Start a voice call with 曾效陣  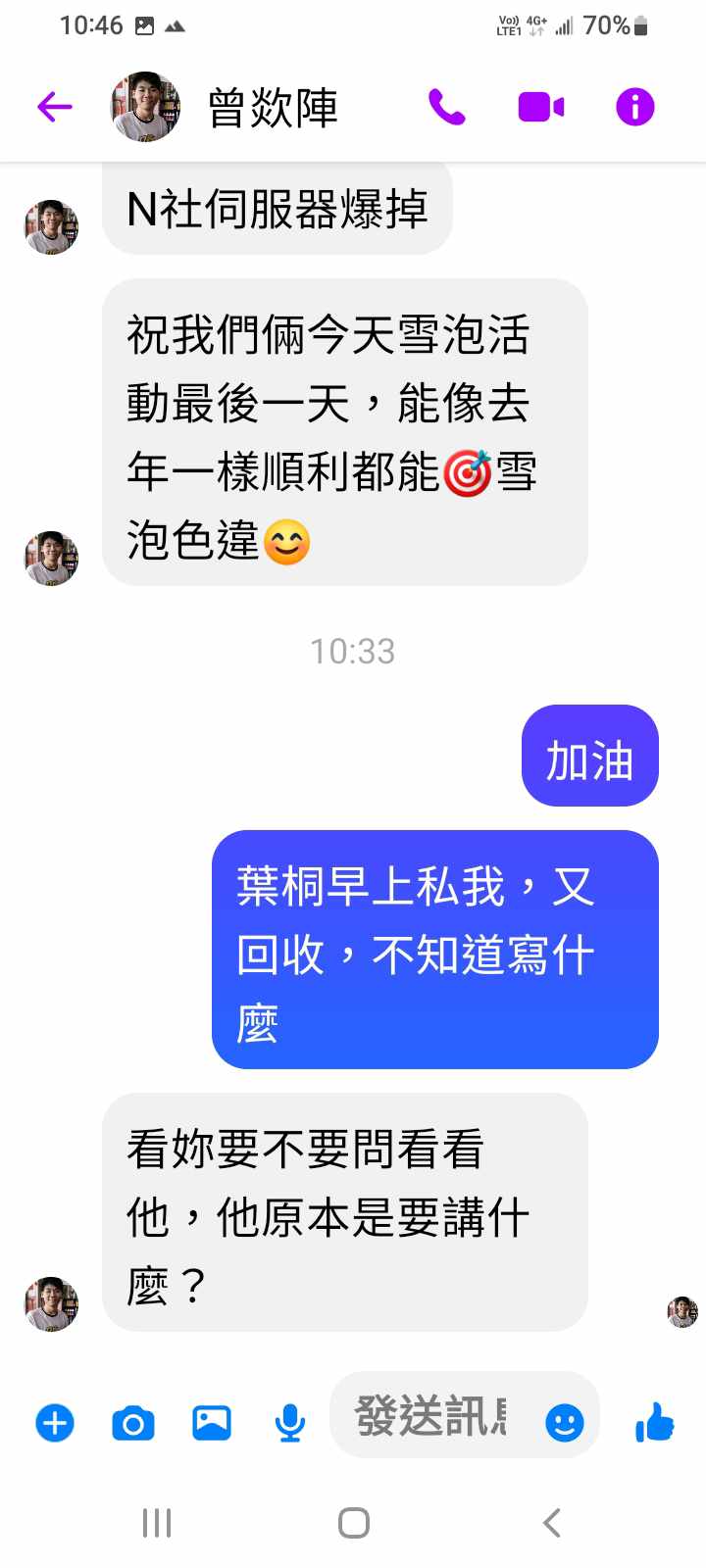coord(446,107)
